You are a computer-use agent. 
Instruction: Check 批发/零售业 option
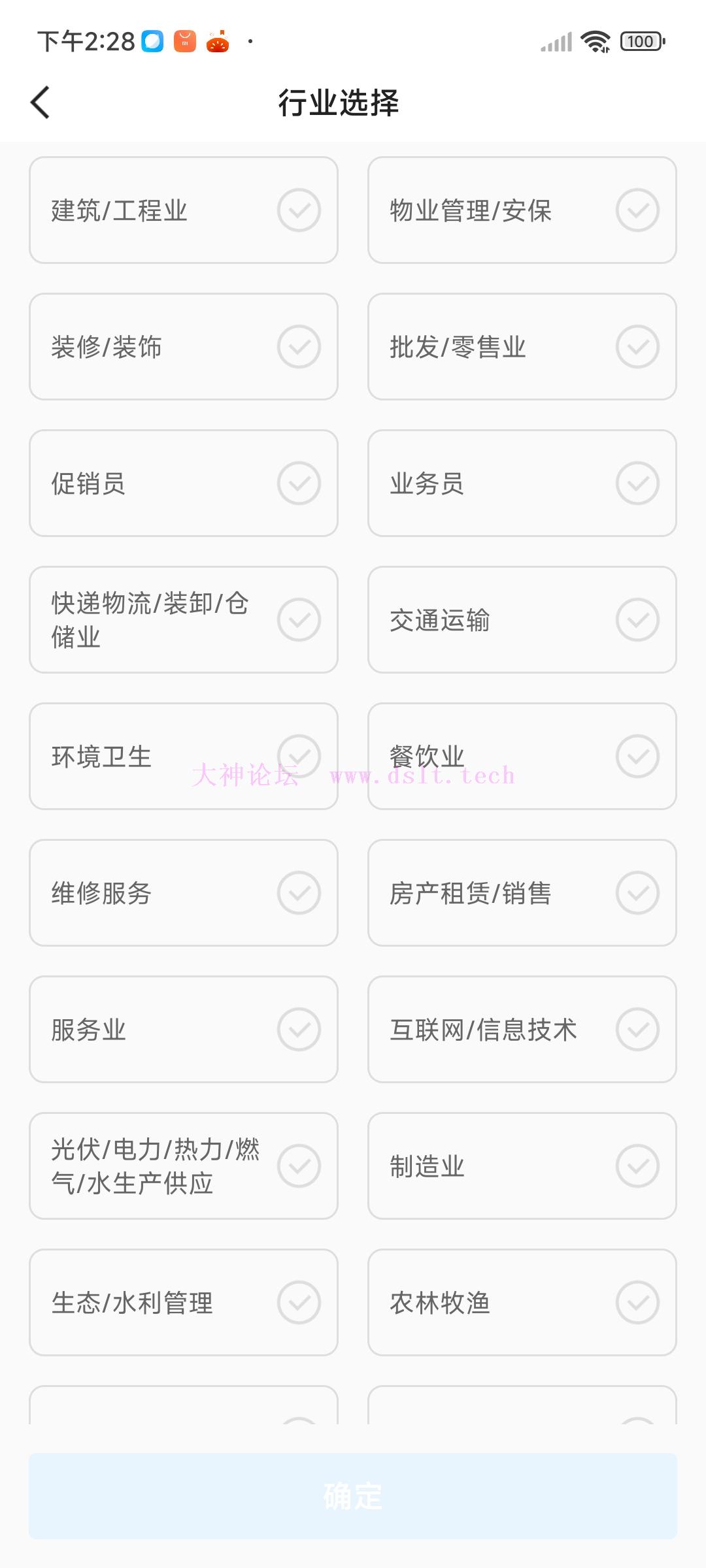coord(522,347)
